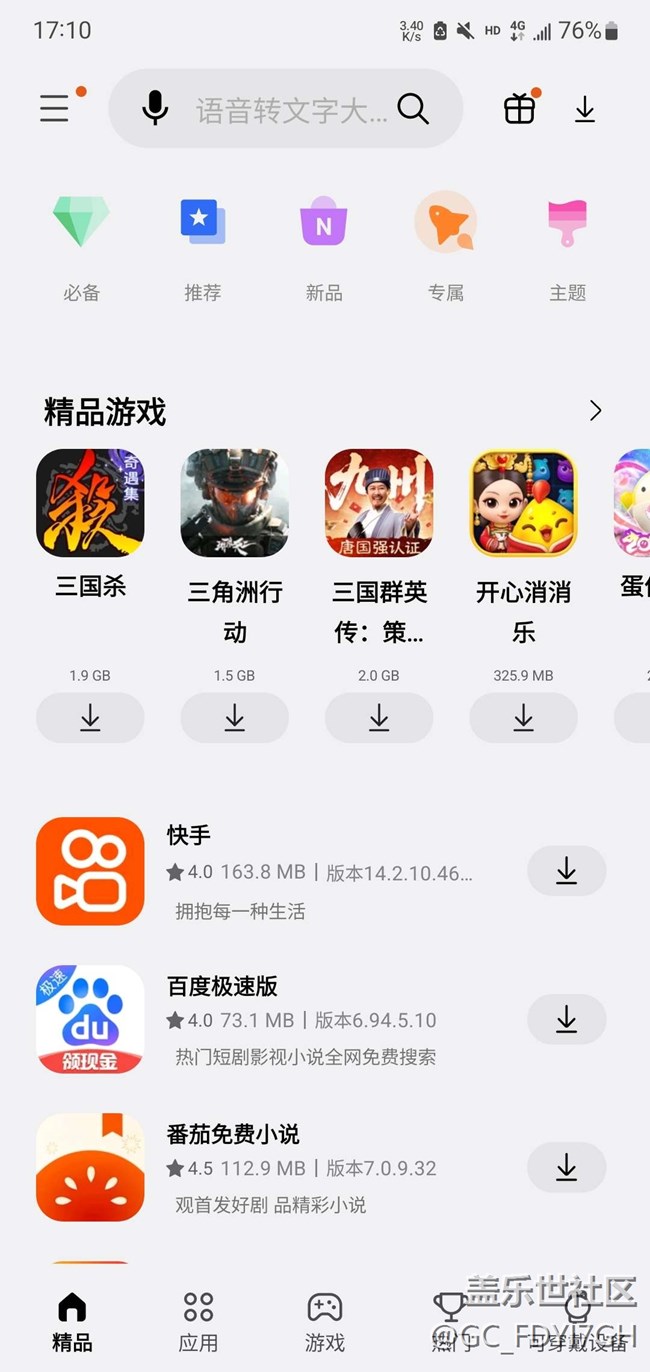
Task: Open the search field
Action: click(x=290, y=109)
